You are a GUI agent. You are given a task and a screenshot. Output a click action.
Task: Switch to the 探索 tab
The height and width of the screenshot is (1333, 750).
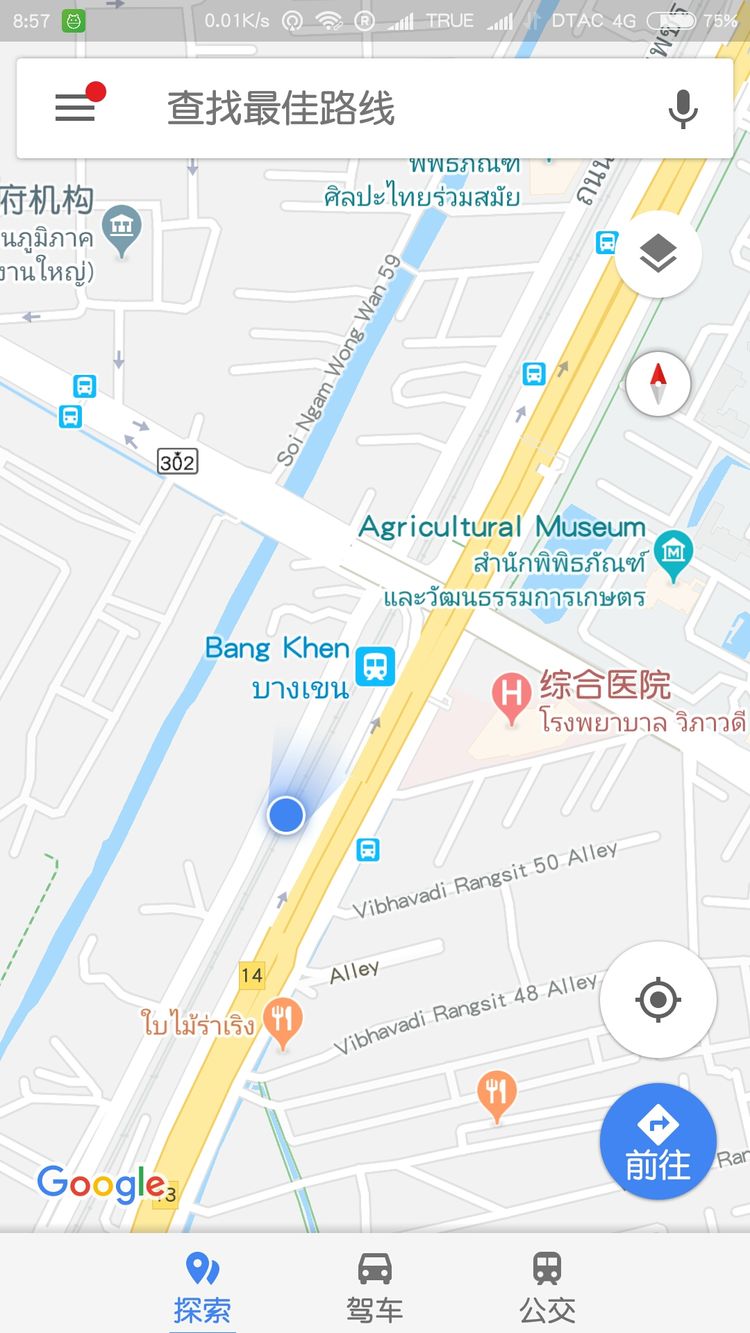pos(202,1285)
